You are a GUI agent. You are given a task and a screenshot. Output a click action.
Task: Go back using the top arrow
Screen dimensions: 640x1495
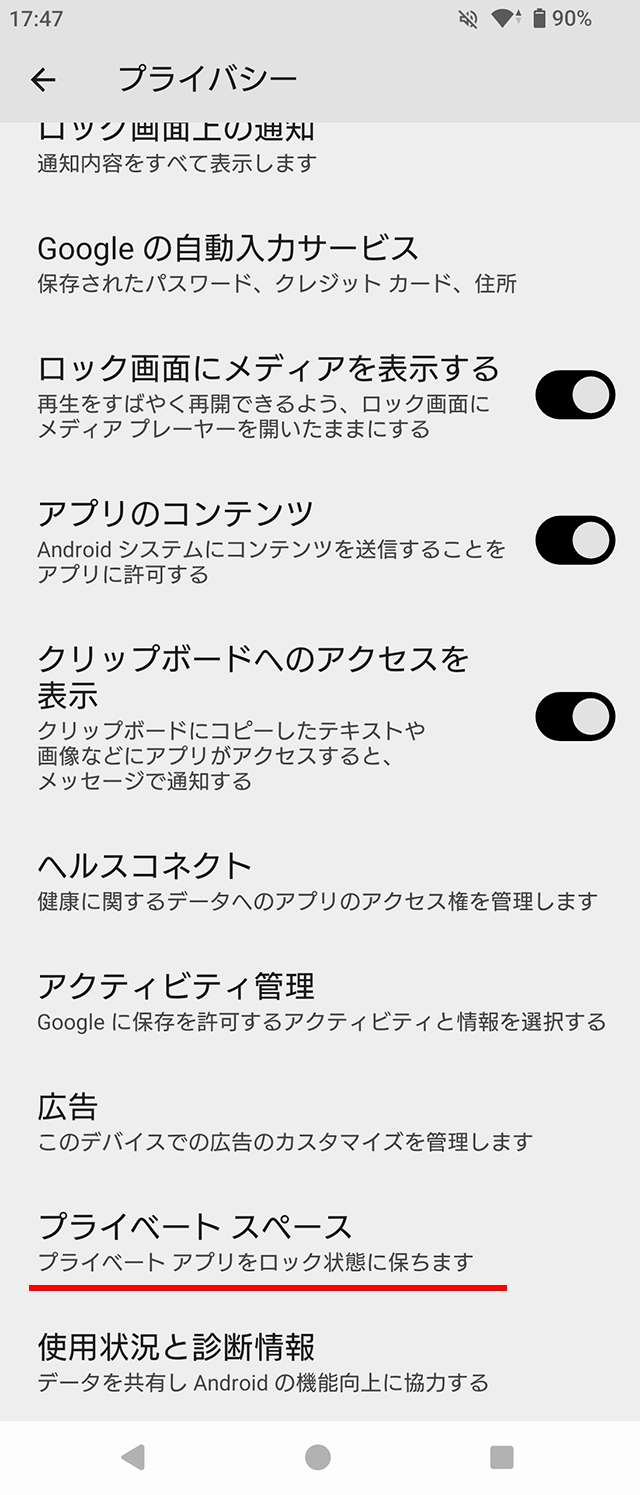(x=44, y=80)
